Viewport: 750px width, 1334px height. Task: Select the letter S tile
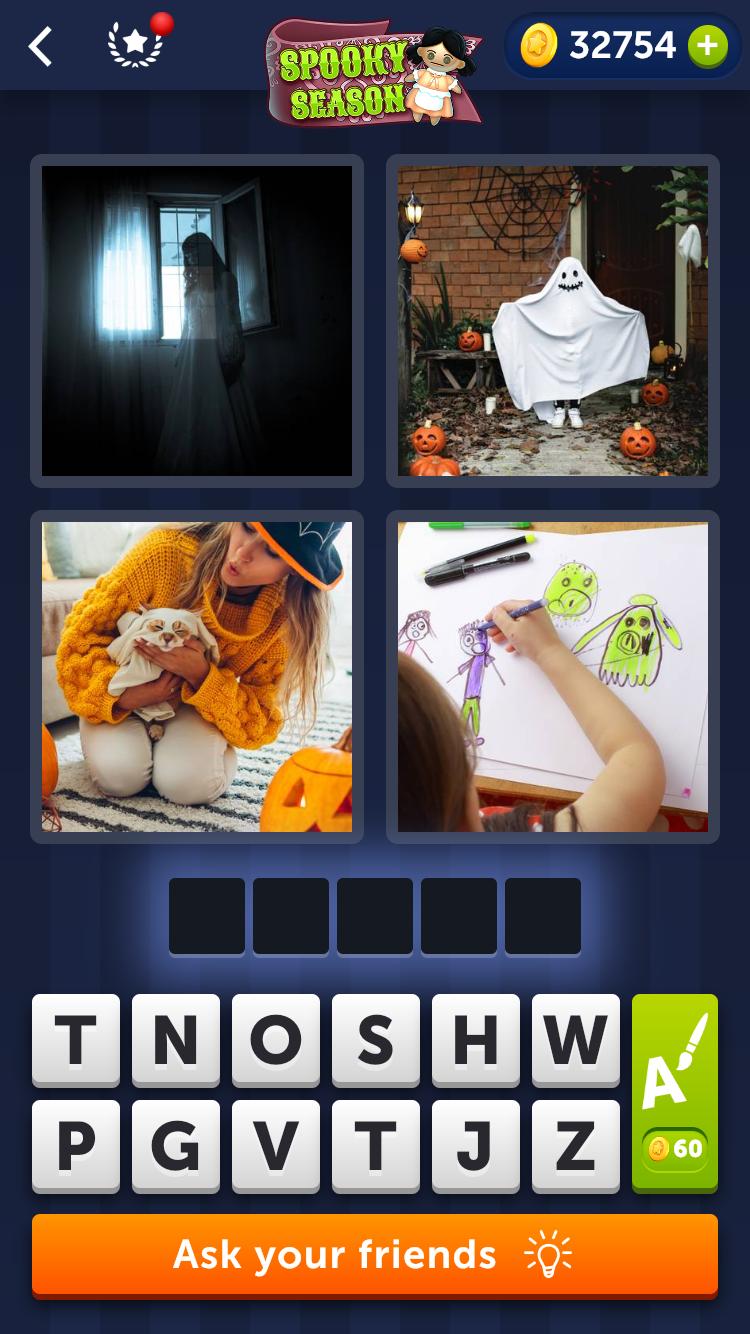click(x=375, y=1040)
